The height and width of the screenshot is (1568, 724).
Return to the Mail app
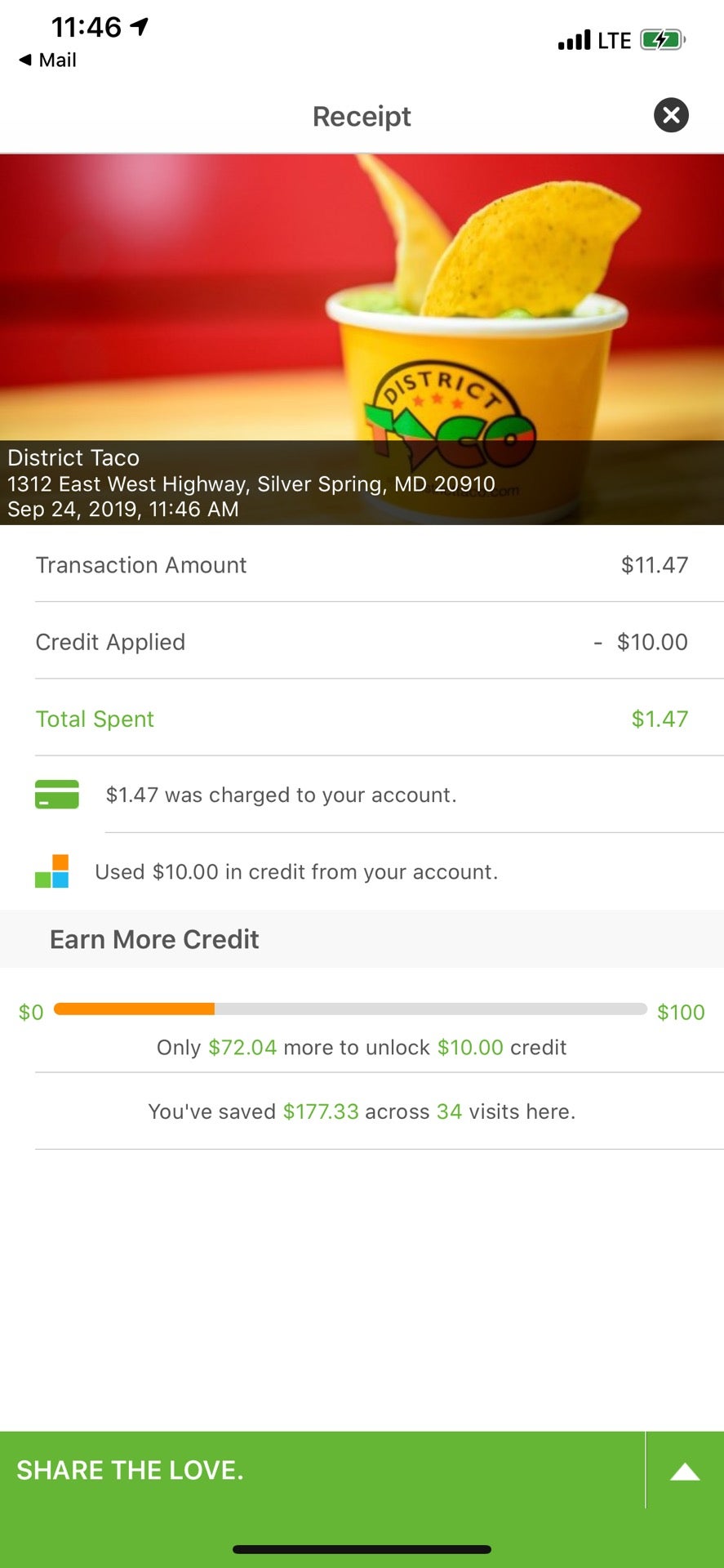[47, 60]
